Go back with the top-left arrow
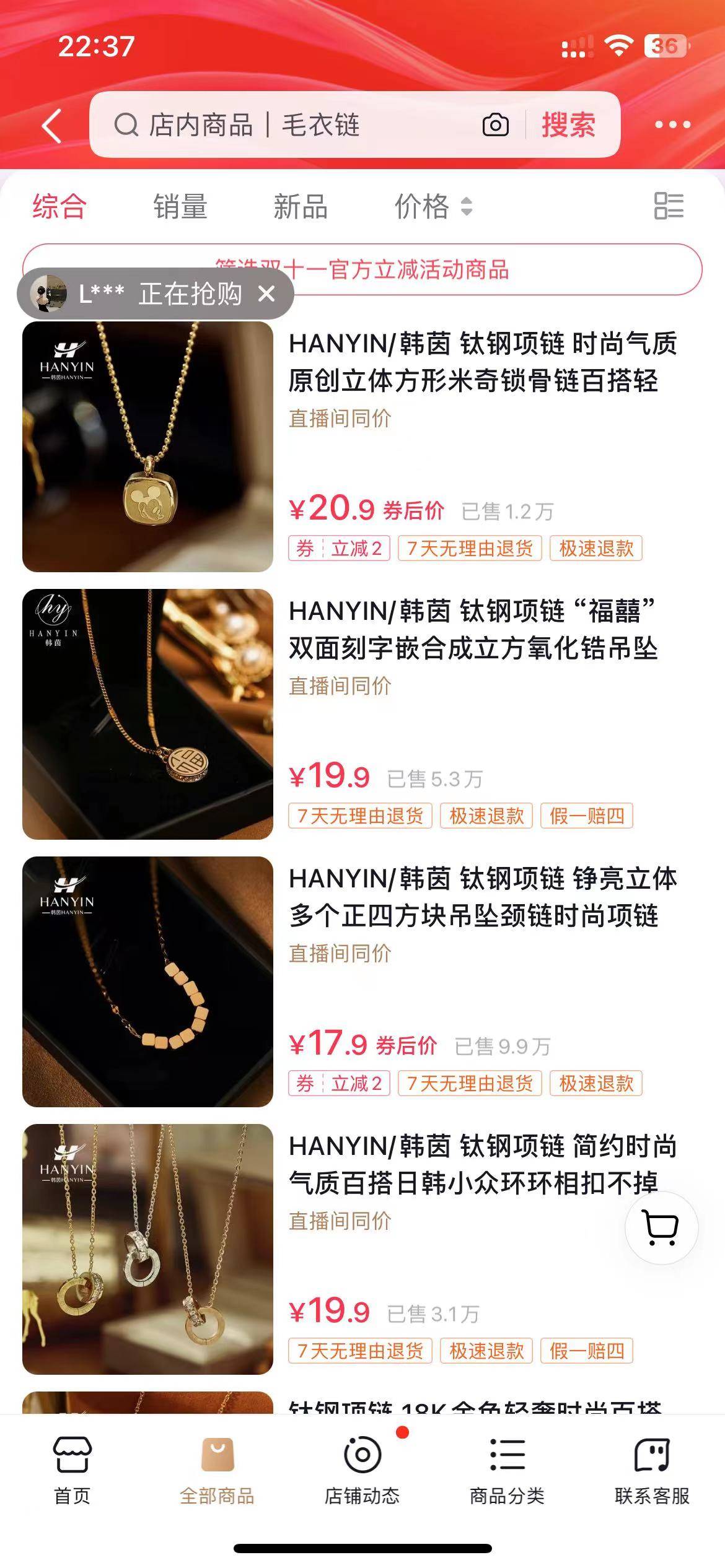 52,126
